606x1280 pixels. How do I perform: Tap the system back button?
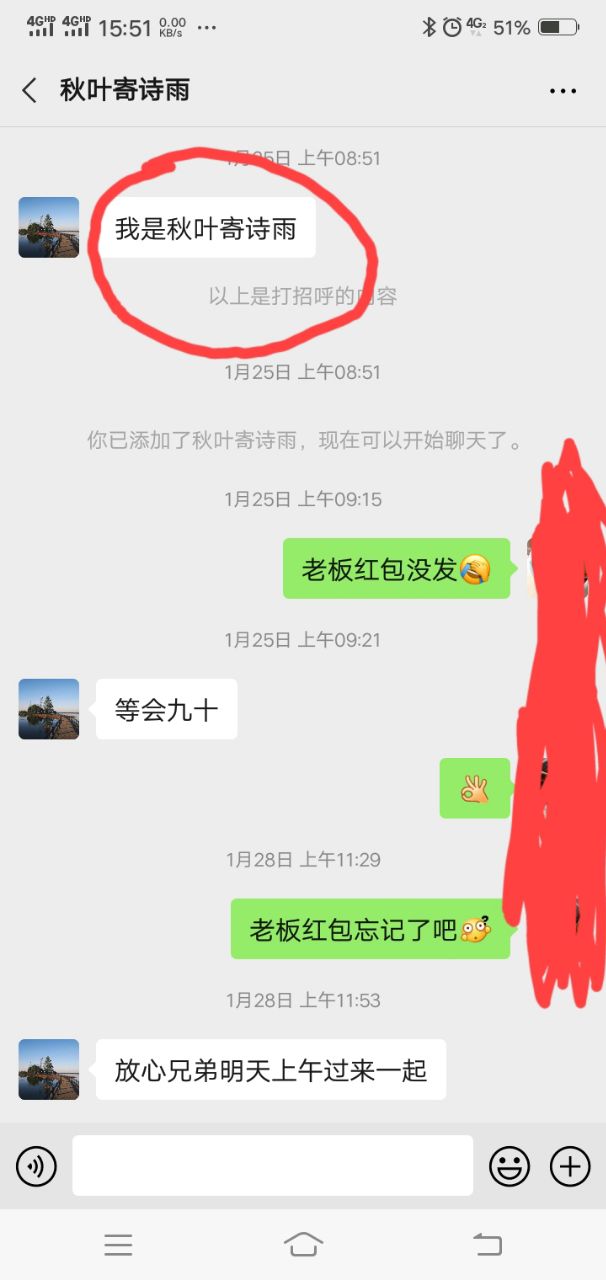[x=487, y=1244]
